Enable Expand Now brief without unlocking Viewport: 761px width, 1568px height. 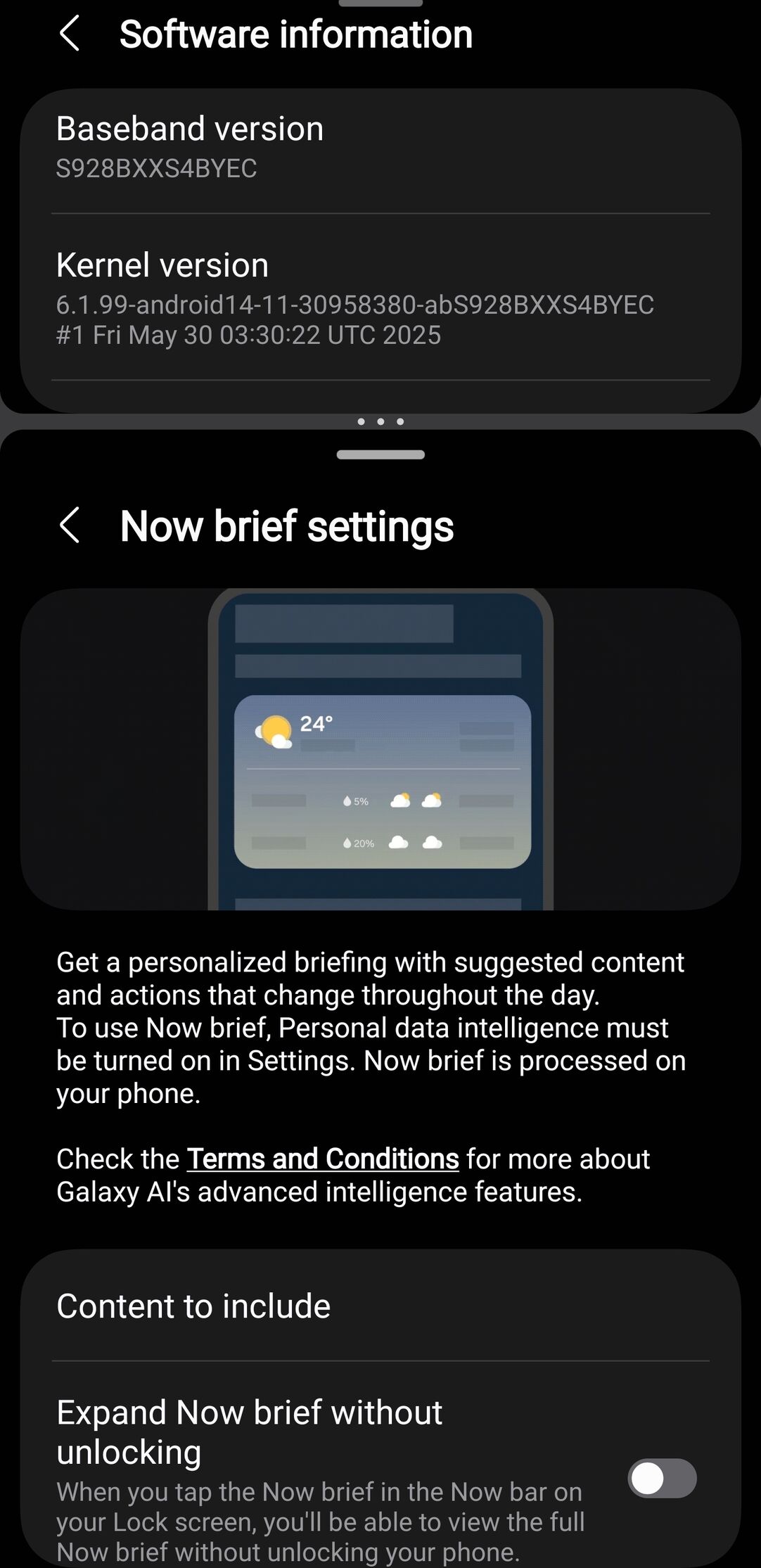pyautogui.click(x=662, y=1478)
